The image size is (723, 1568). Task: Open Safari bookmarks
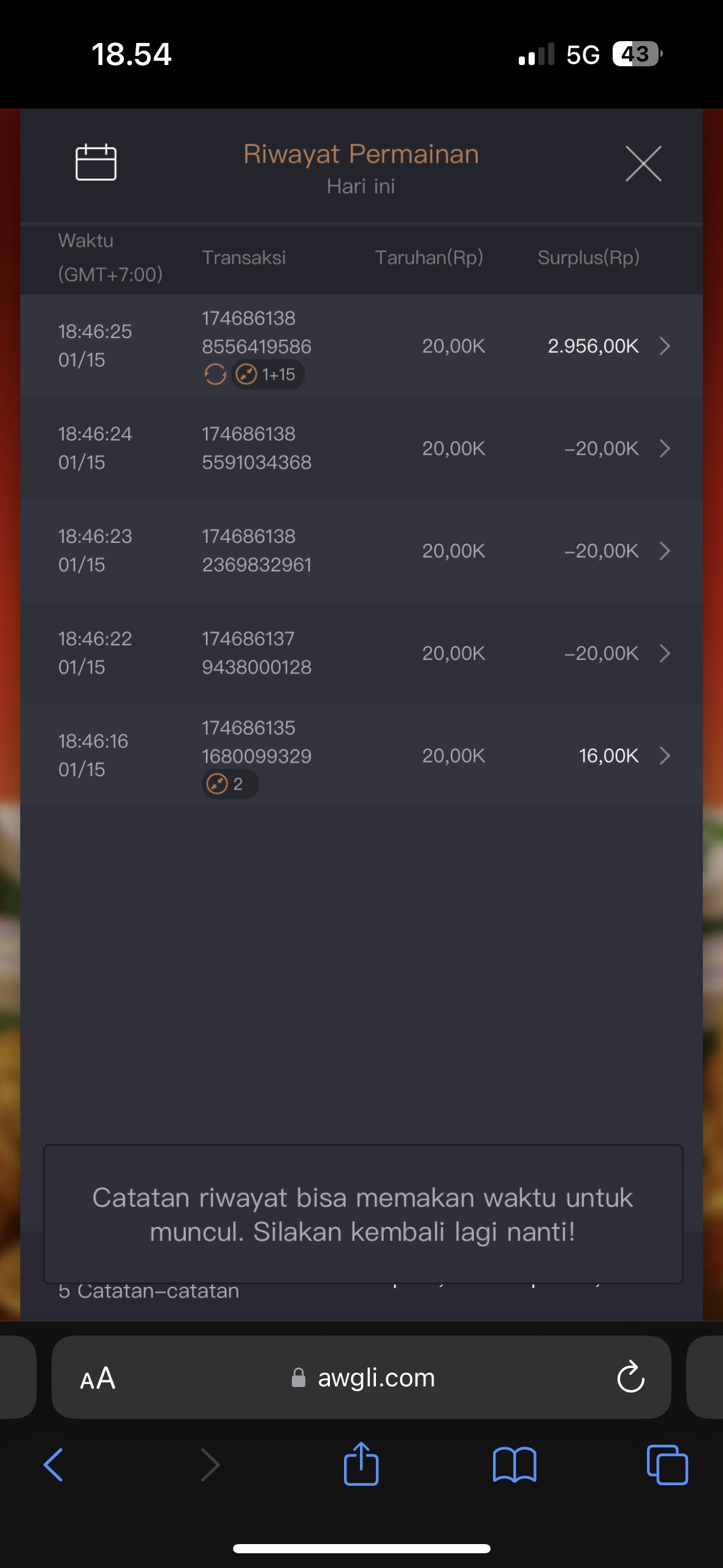click(514, 1465)
